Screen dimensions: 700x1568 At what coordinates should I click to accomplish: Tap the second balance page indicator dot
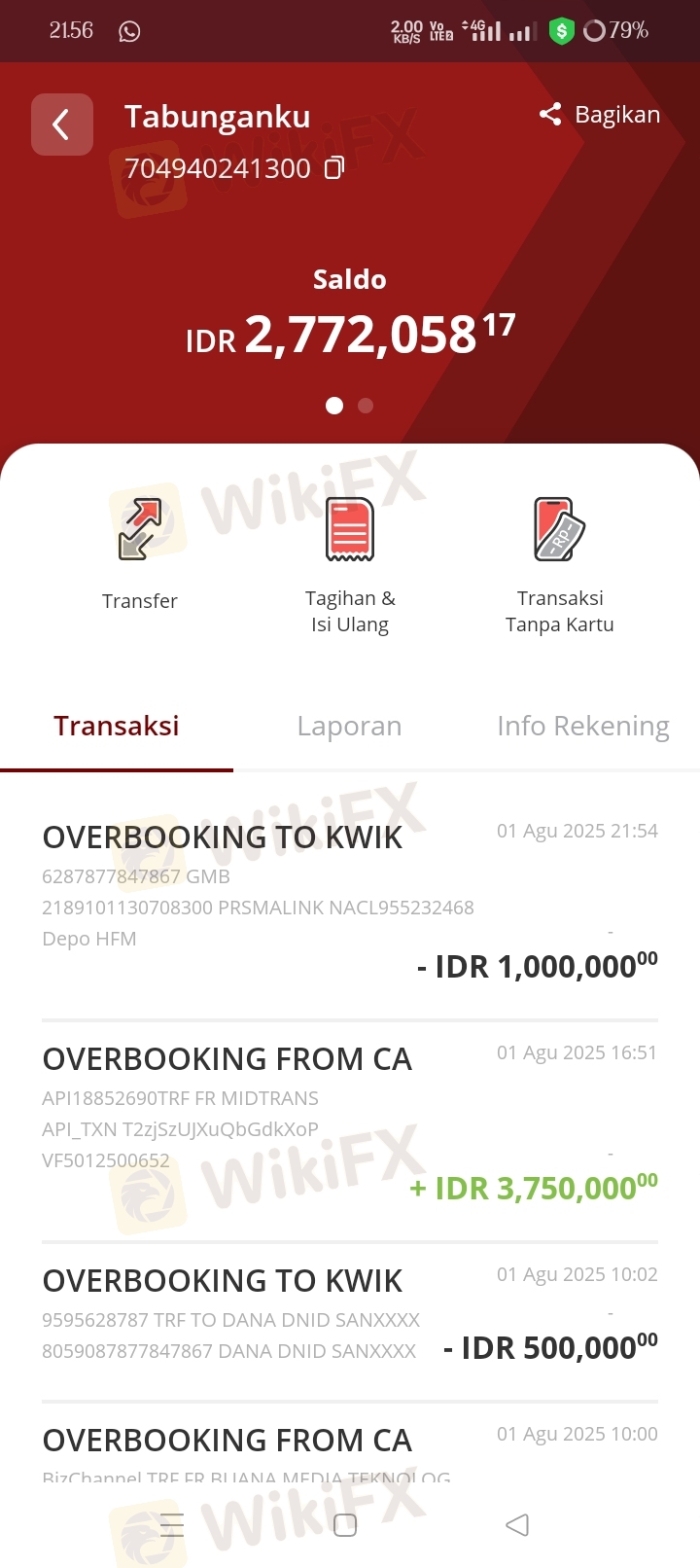pyautogui.click(x=366, y=406)
